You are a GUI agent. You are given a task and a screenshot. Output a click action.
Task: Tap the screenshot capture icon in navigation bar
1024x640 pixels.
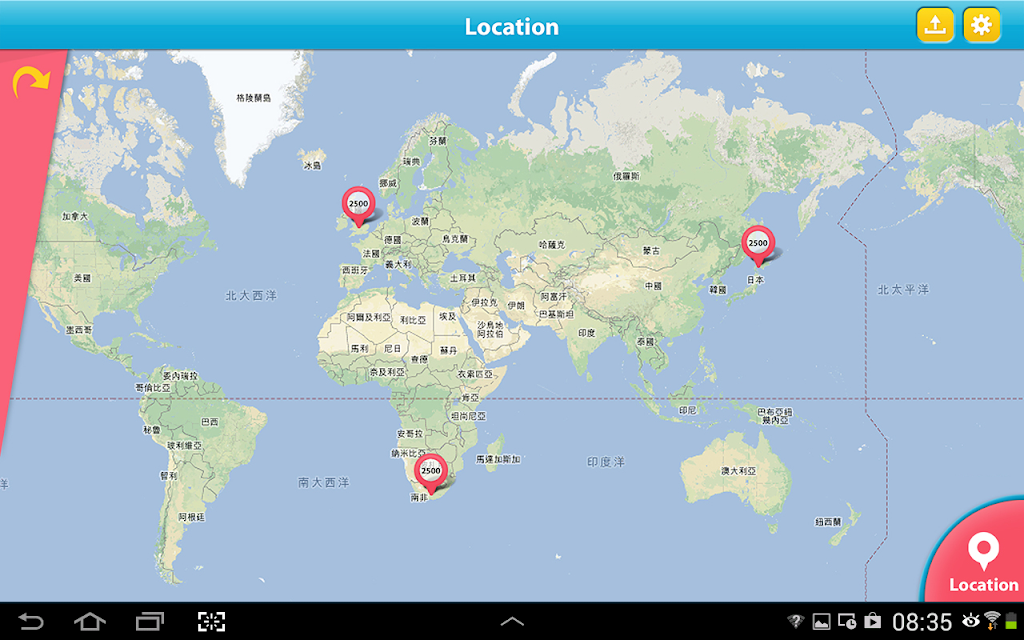point(212,621)
